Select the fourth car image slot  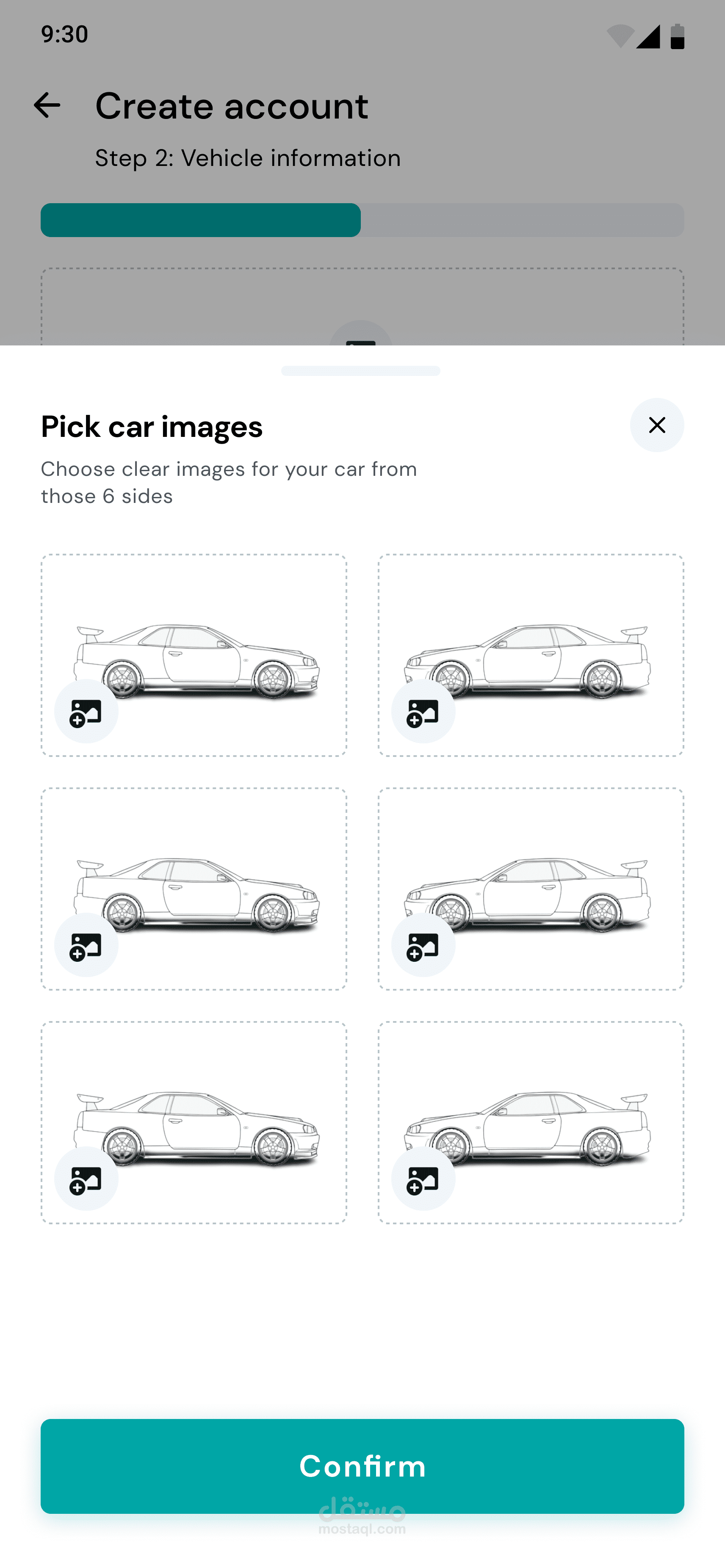coord(423,945)
